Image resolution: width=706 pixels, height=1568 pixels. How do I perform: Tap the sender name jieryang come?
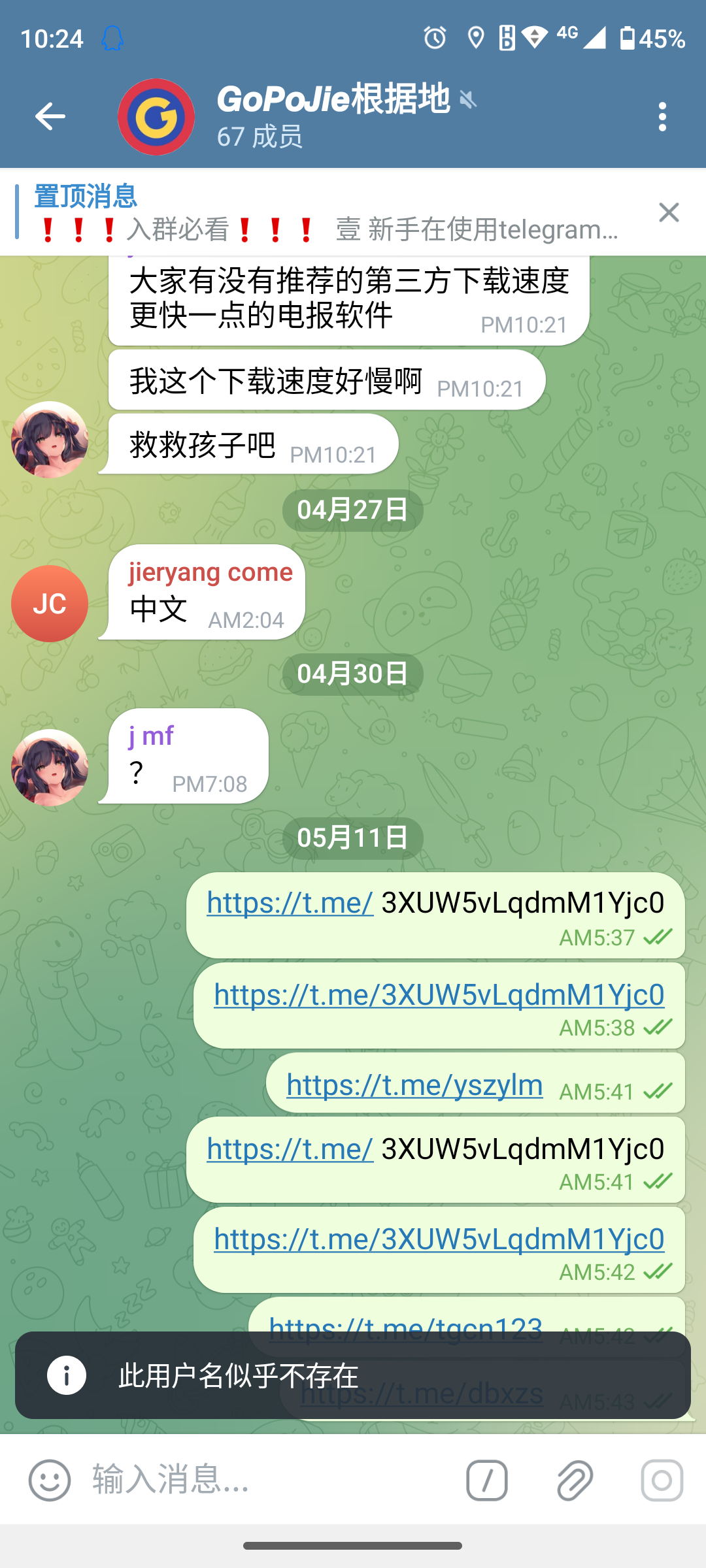(210, 572)
